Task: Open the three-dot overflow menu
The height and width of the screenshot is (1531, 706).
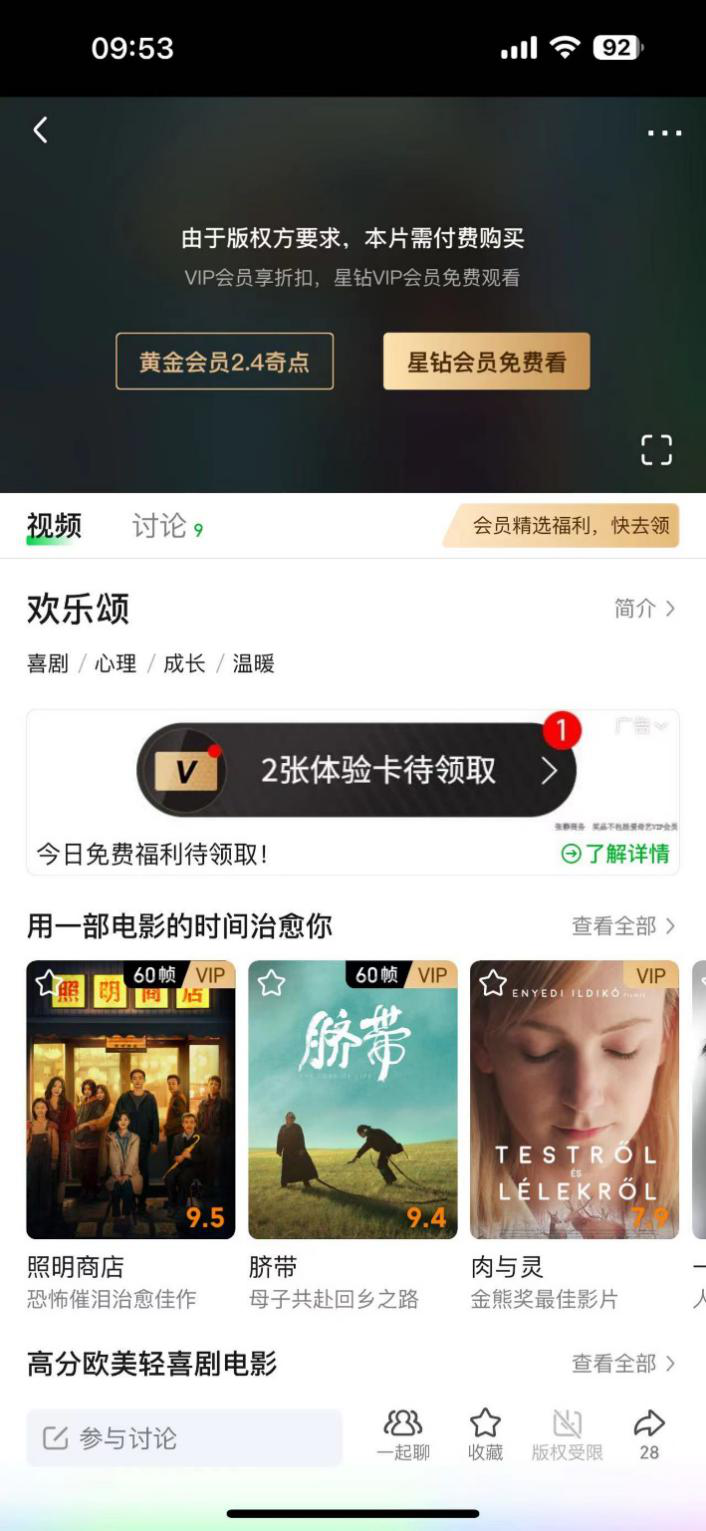Action: pos(664,133)
